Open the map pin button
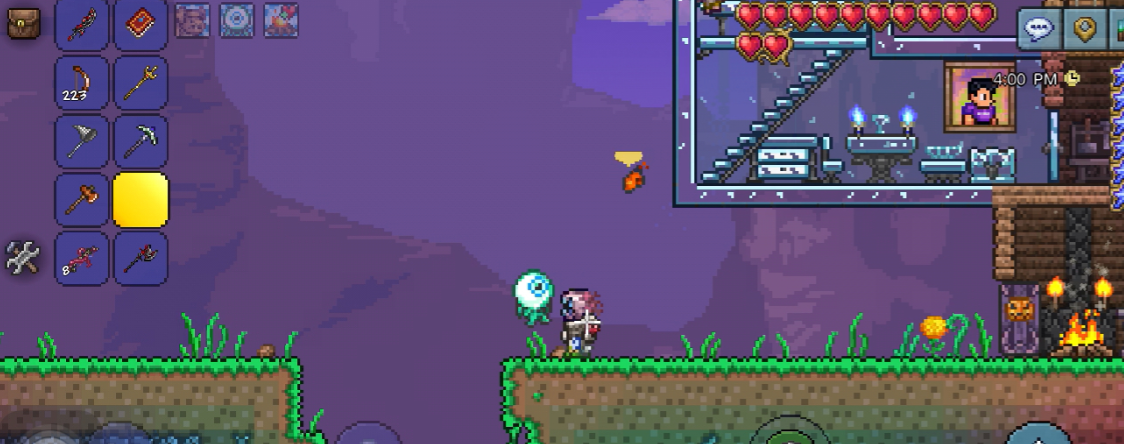This screenshot has height=444, width=1124. 1084,28
